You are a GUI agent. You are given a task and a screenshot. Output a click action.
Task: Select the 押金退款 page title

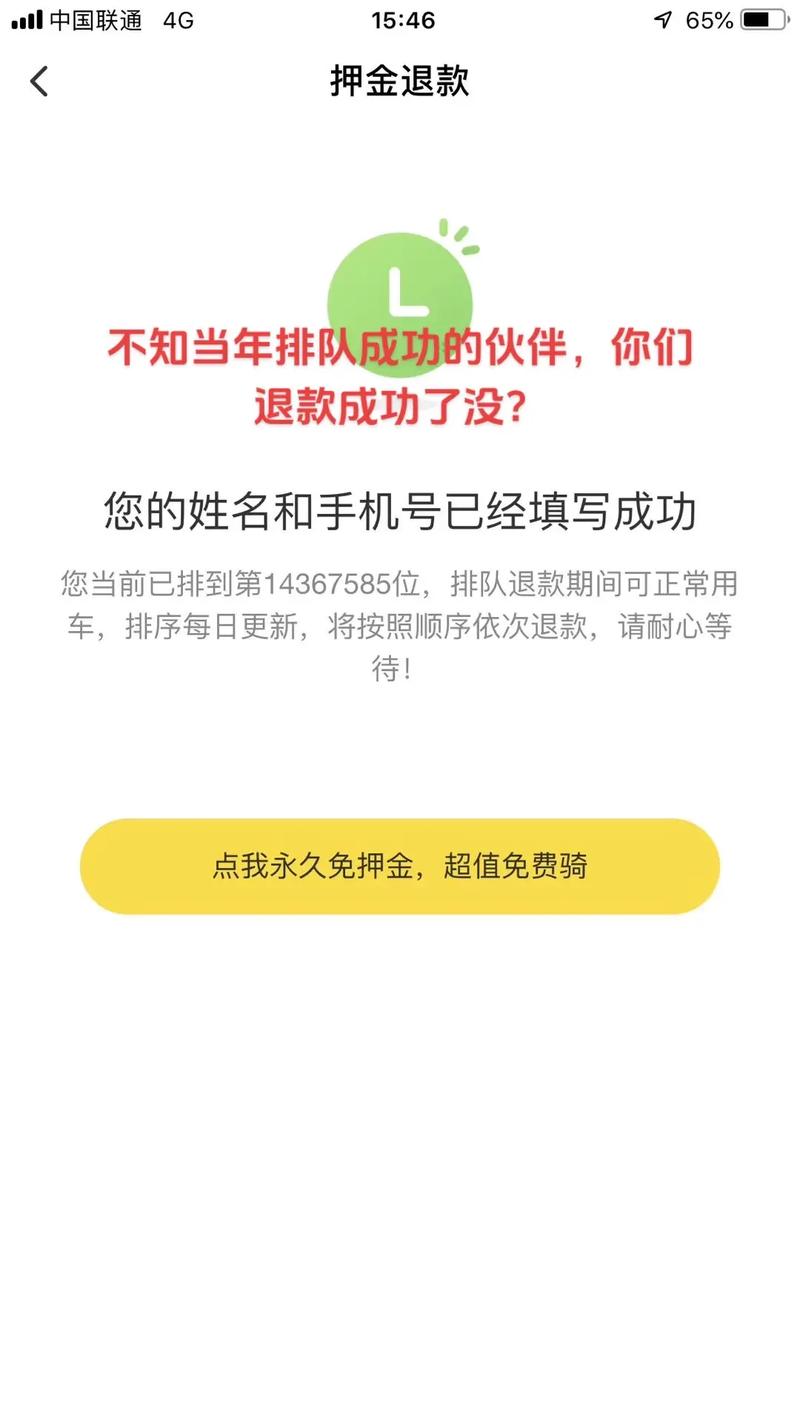pyautogui.click(x=400, y=80)
